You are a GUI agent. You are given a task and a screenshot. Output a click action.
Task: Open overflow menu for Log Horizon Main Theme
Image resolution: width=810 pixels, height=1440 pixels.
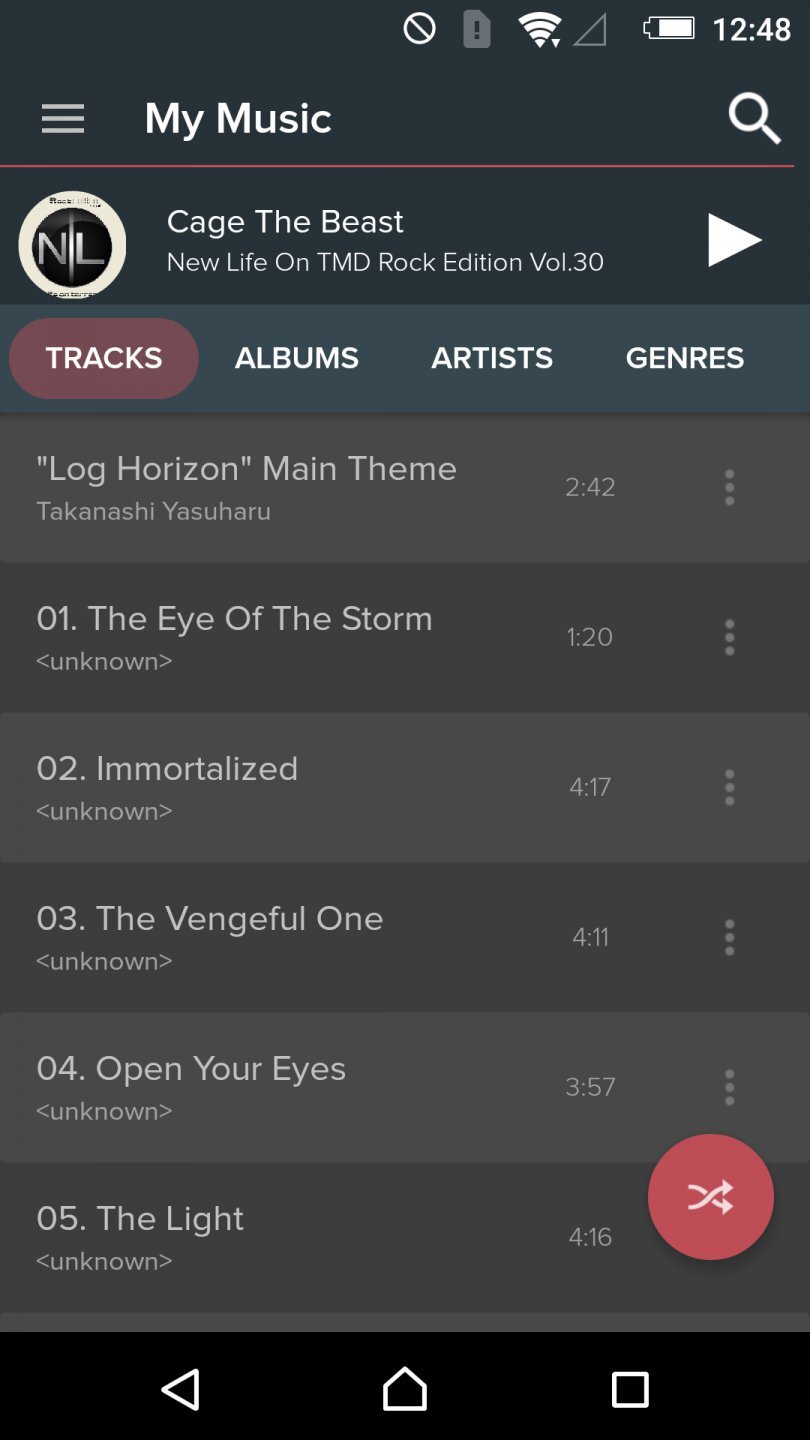pos(729,487)
